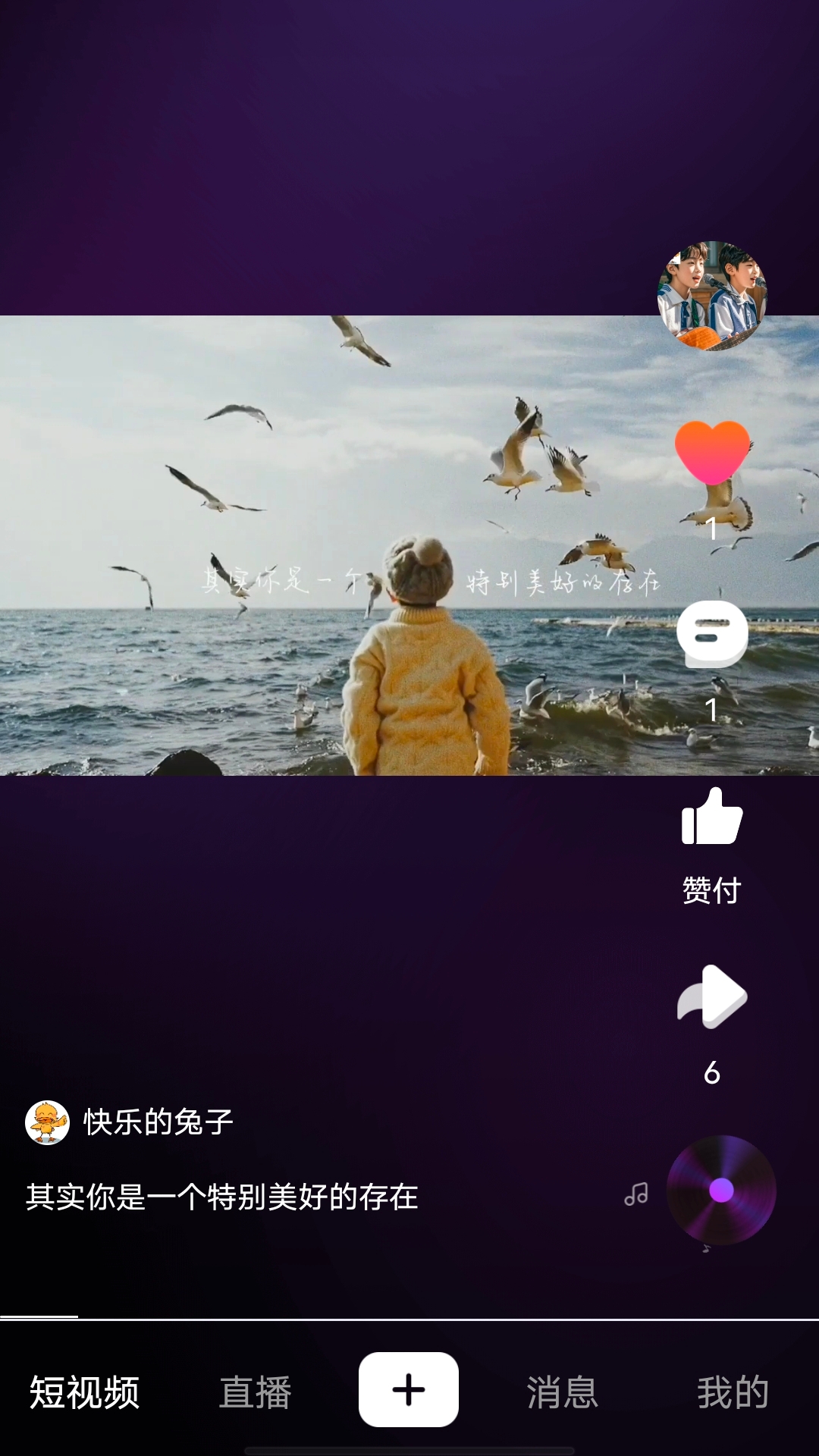
Task: Open the comments bubble
Action: (712, 634)
